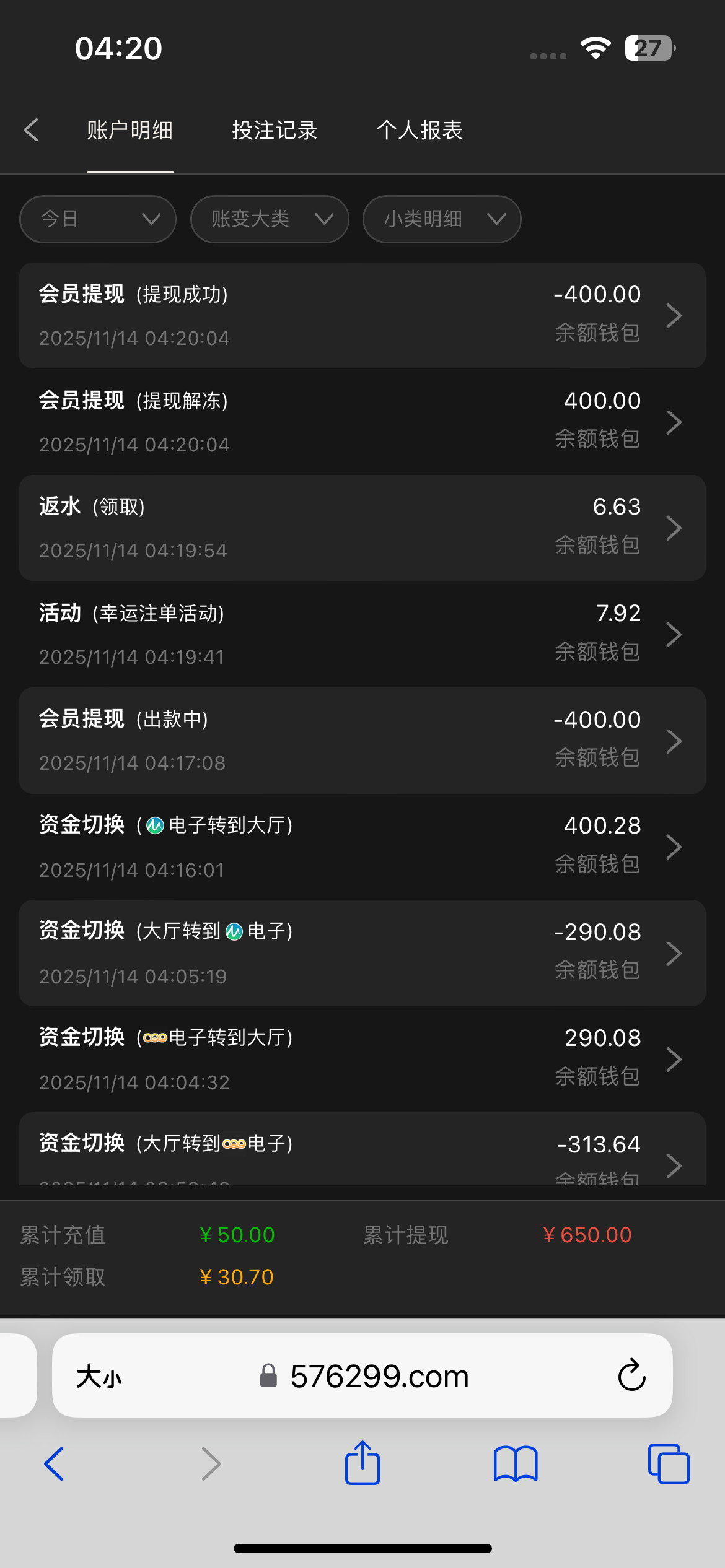Go back using the header arrow

click(x=31, y=130)
